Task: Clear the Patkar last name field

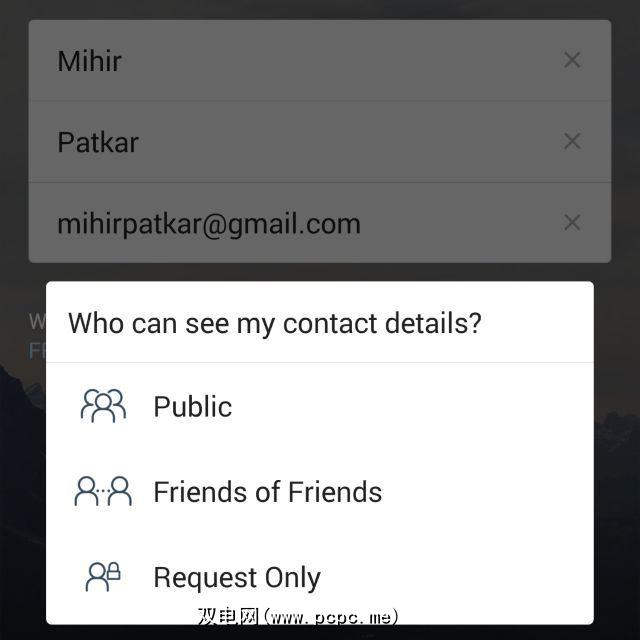Action: (572, 142)
